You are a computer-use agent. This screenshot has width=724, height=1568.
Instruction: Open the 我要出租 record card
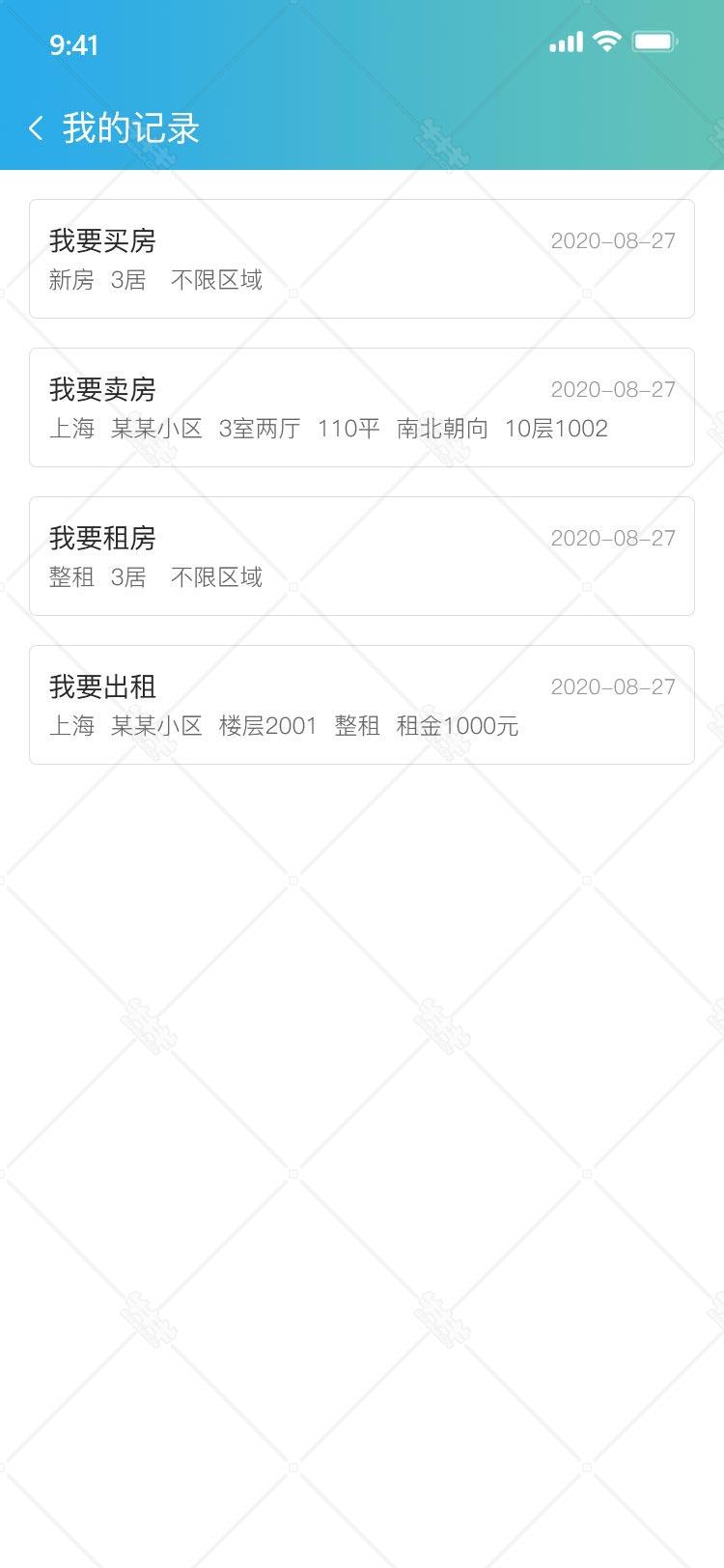(x=362, y=705)
